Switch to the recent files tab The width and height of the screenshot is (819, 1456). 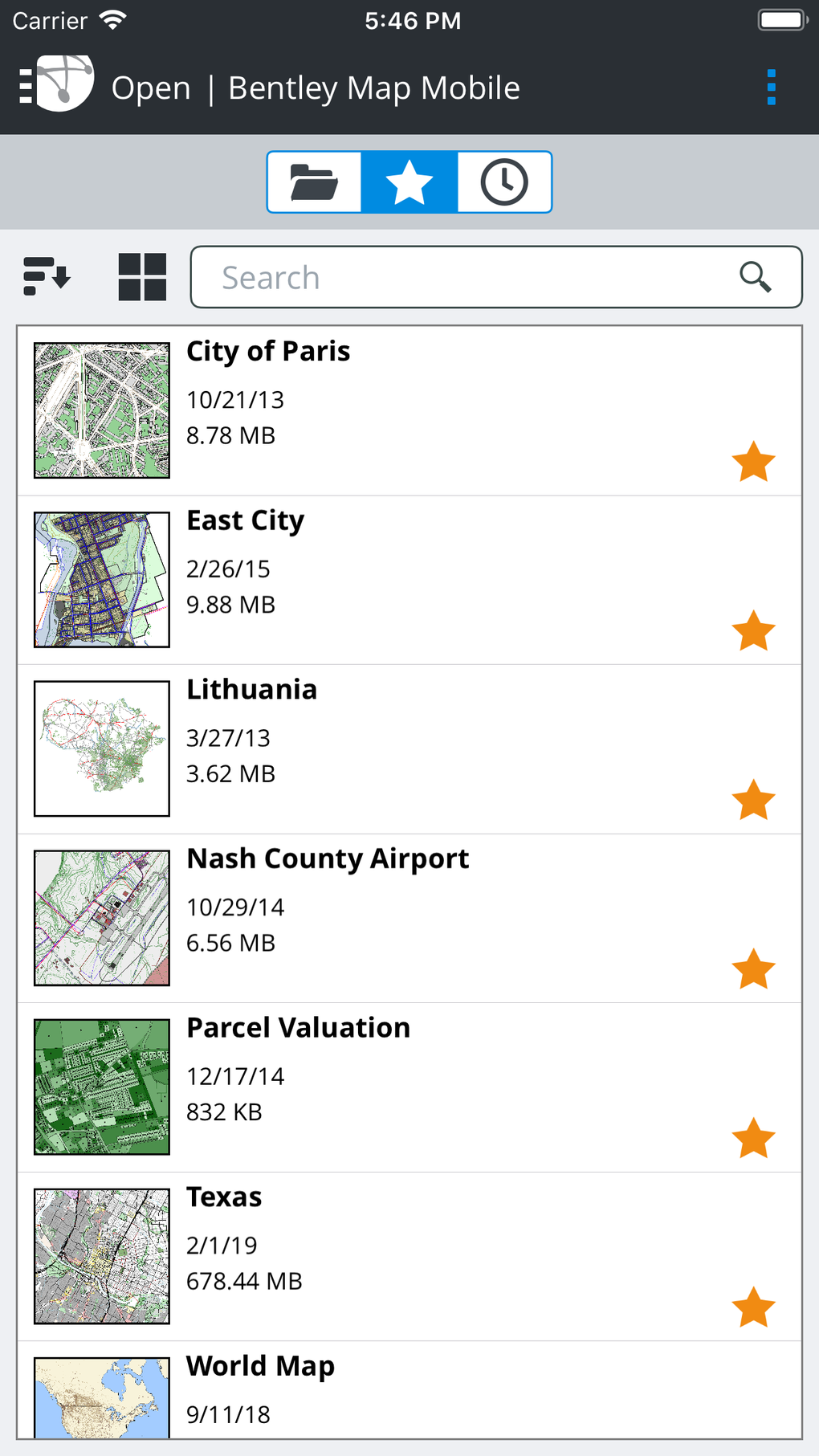504,182
